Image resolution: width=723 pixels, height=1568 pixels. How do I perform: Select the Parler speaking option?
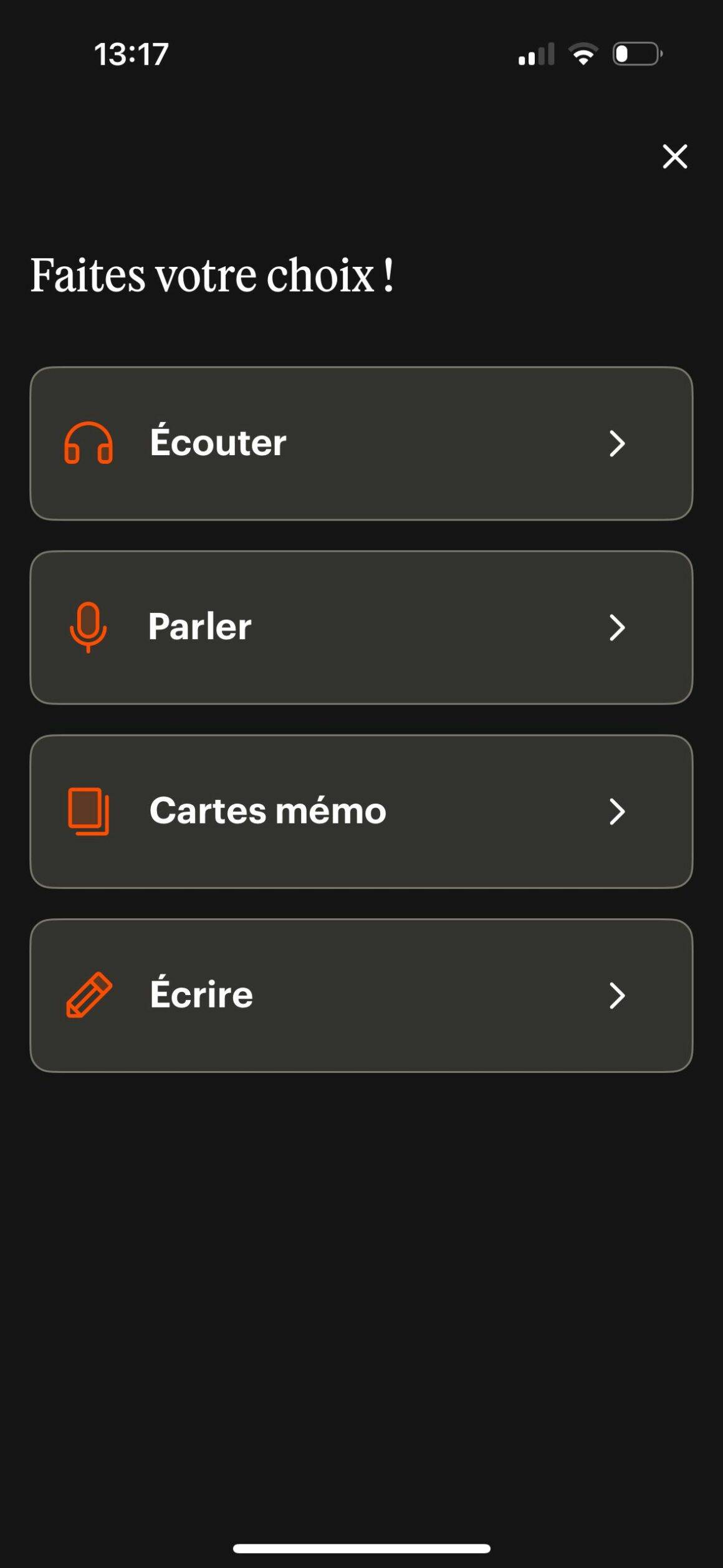(362, 627)
